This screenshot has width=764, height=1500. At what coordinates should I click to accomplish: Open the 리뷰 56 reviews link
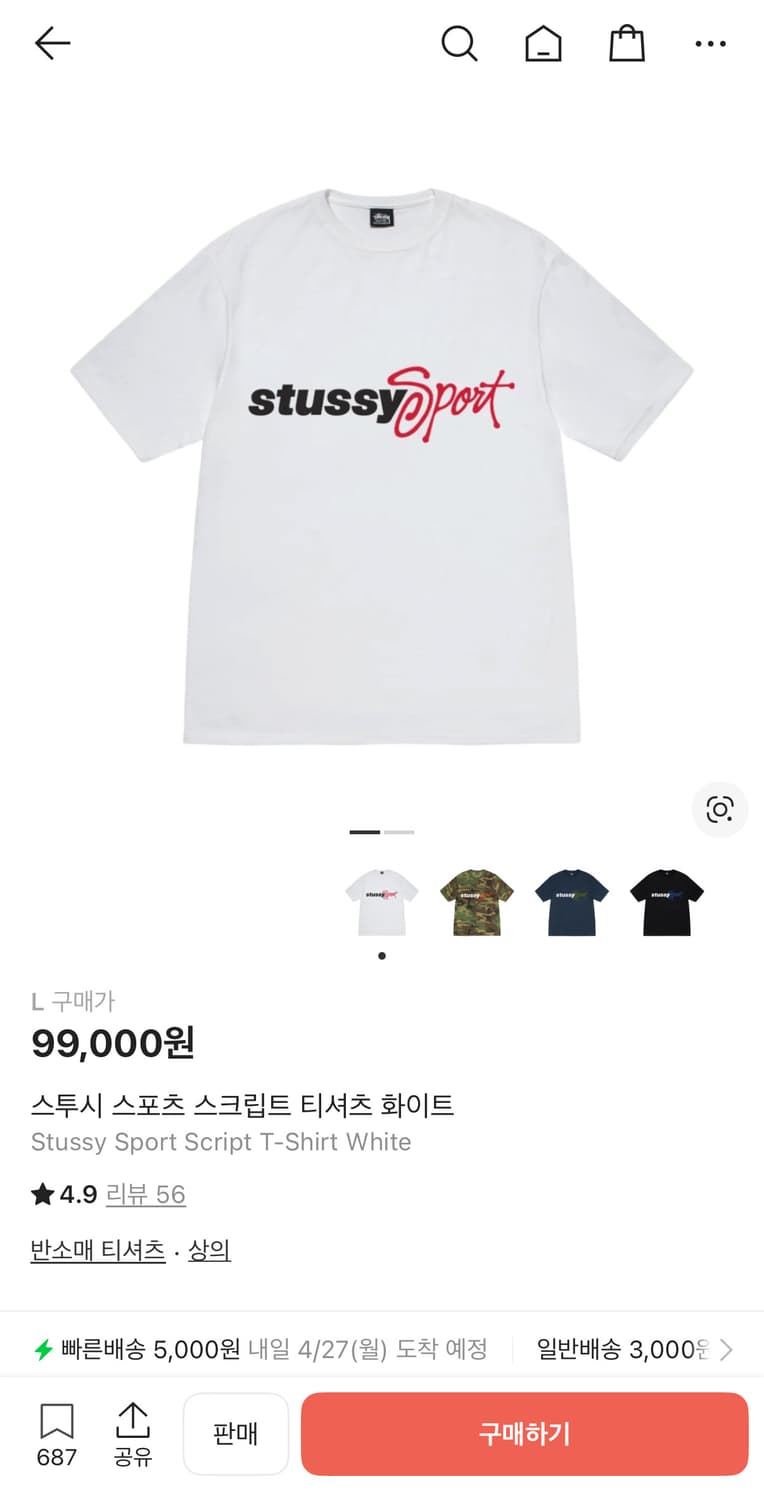coord(146,1194)
